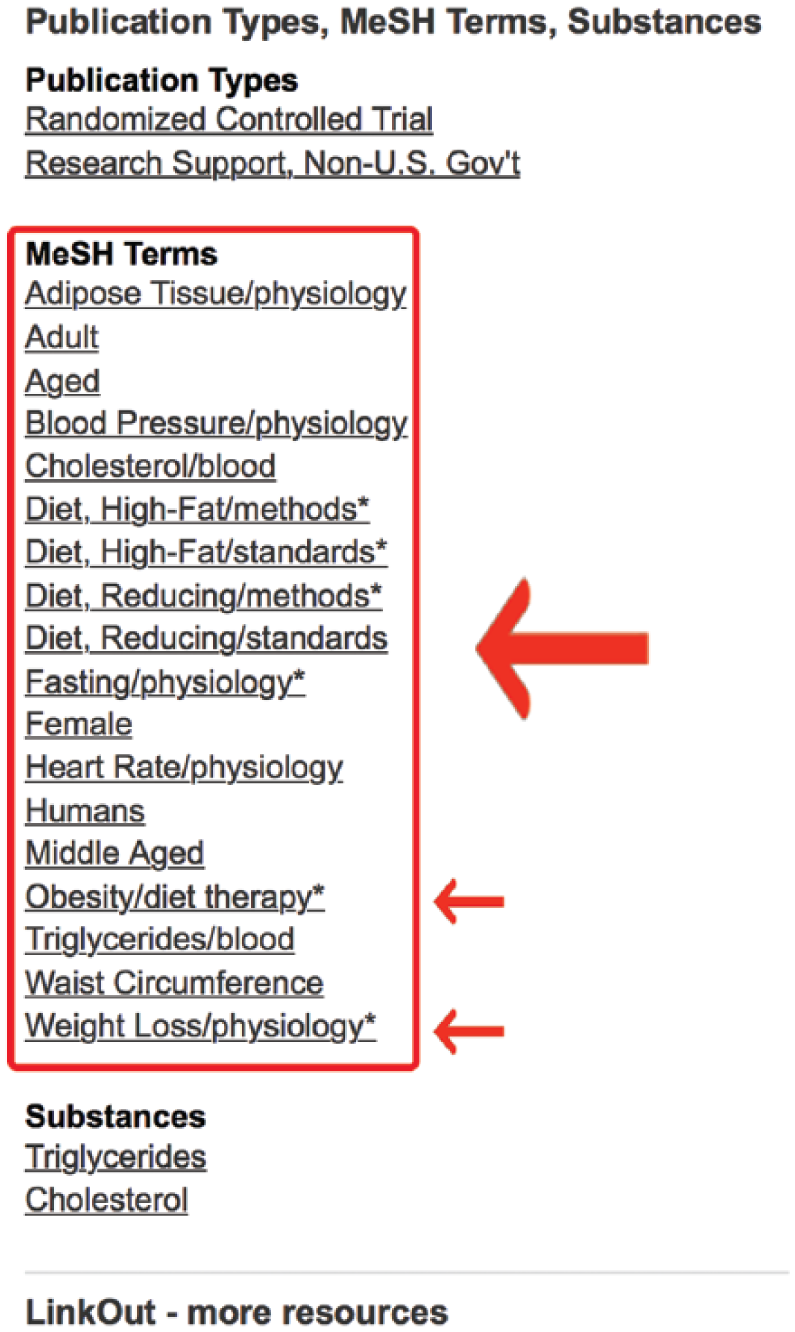
Task: Select the Adipose Tissue/physiology MeSH term
Action: point(216,294)
